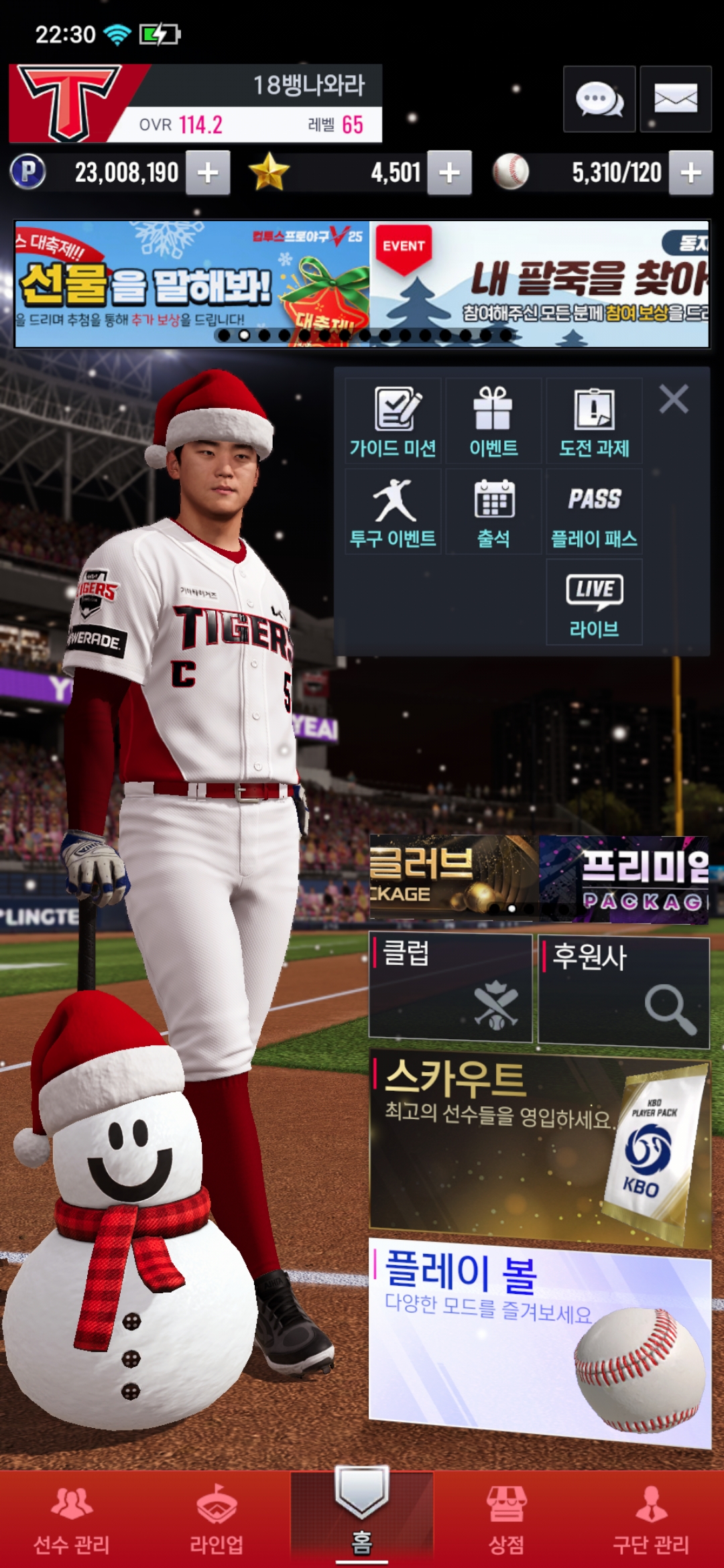Open 투구 이벤트 pitching event

(394, 512)
